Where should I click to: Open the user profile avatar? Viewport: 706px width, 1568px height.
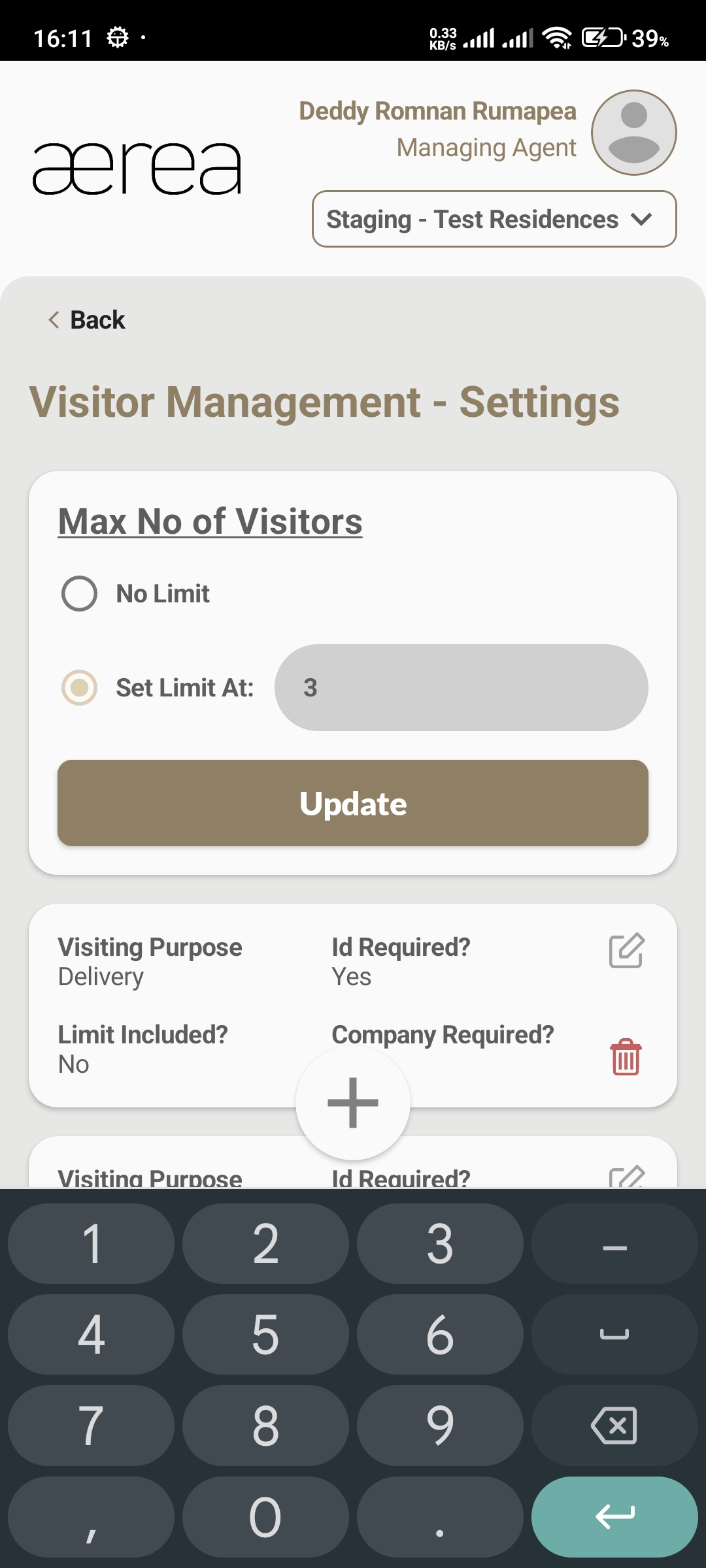[633, 133]
